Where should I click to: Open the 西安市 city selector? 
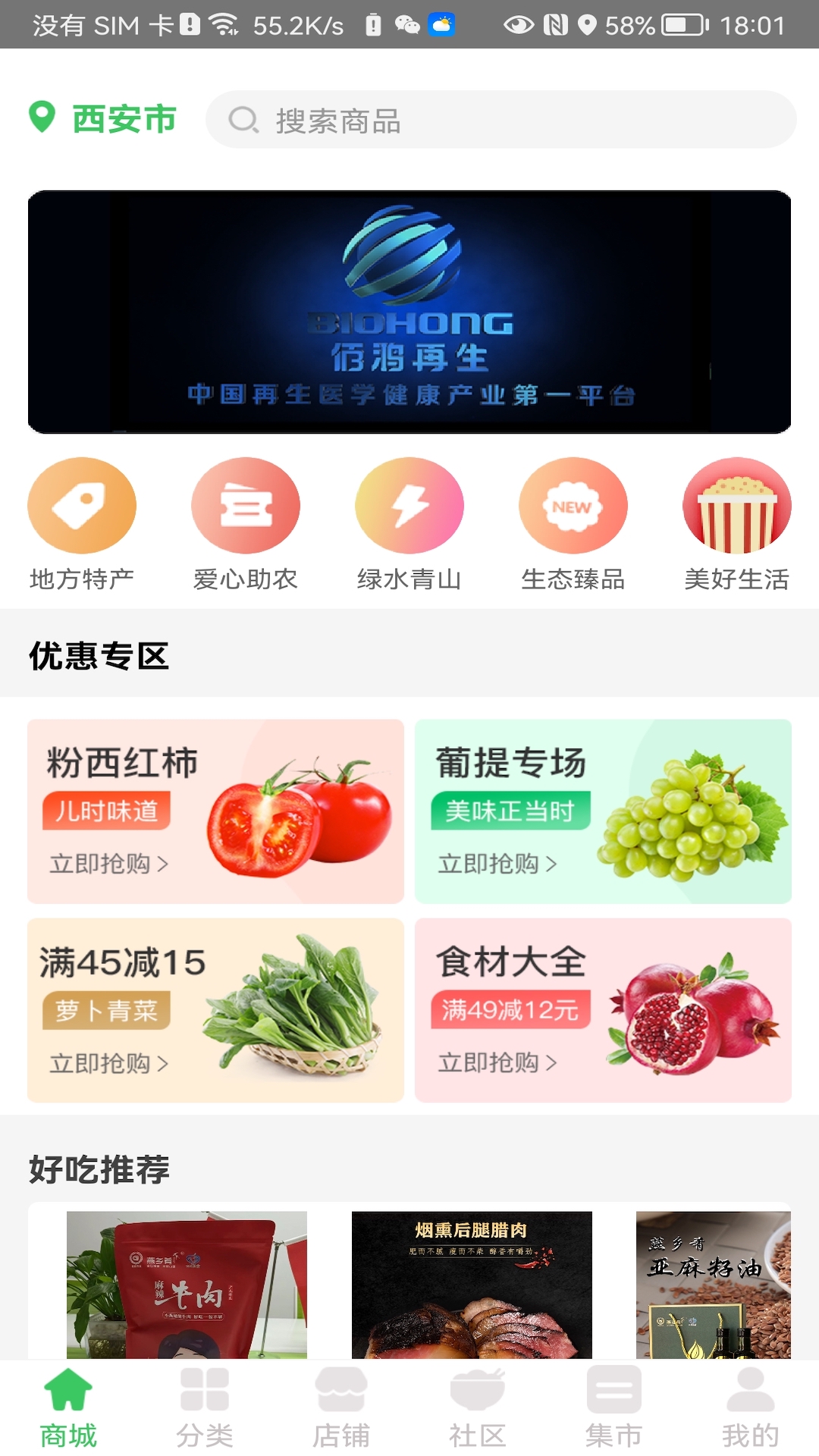123,118
